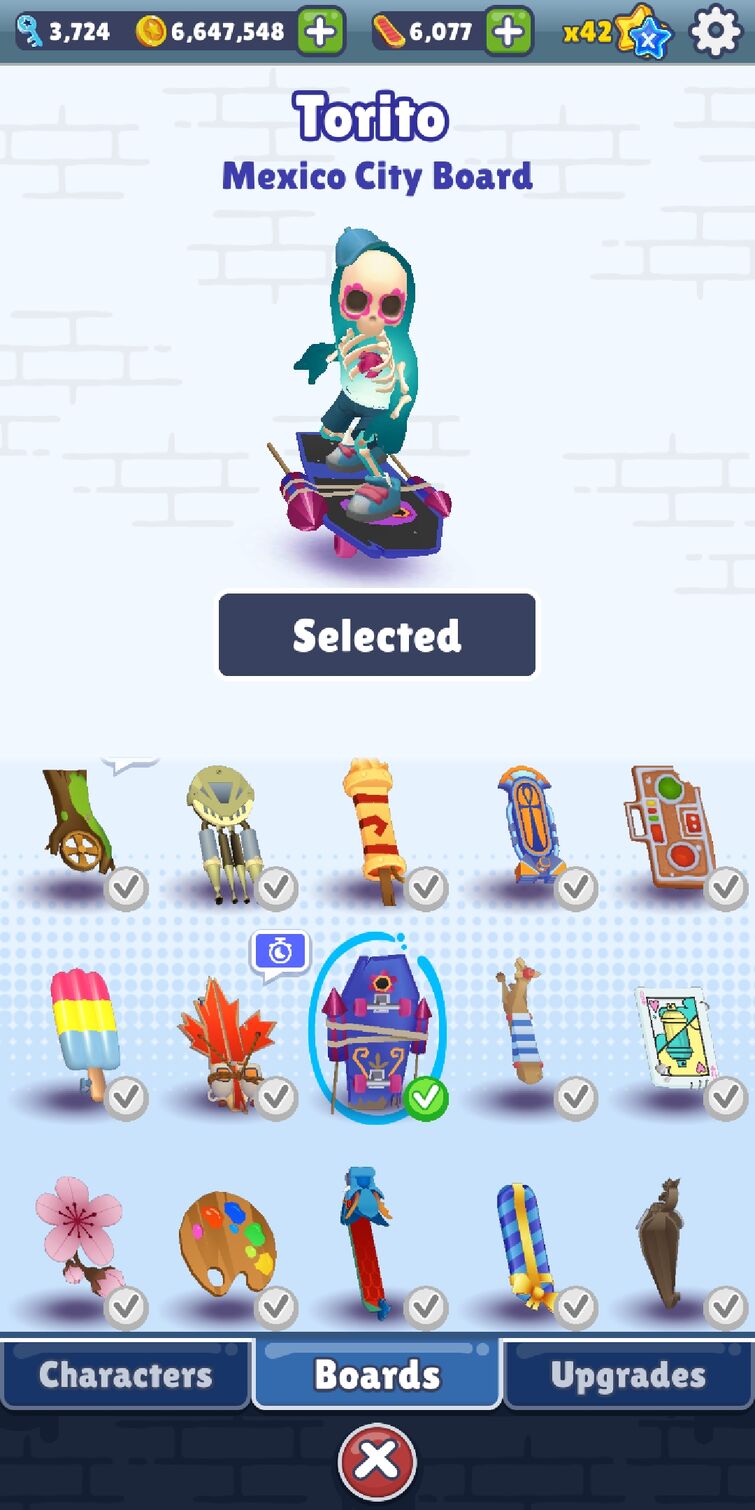Select the paint palette board
Screen dimensions: 755x1510
(227, 1242)
